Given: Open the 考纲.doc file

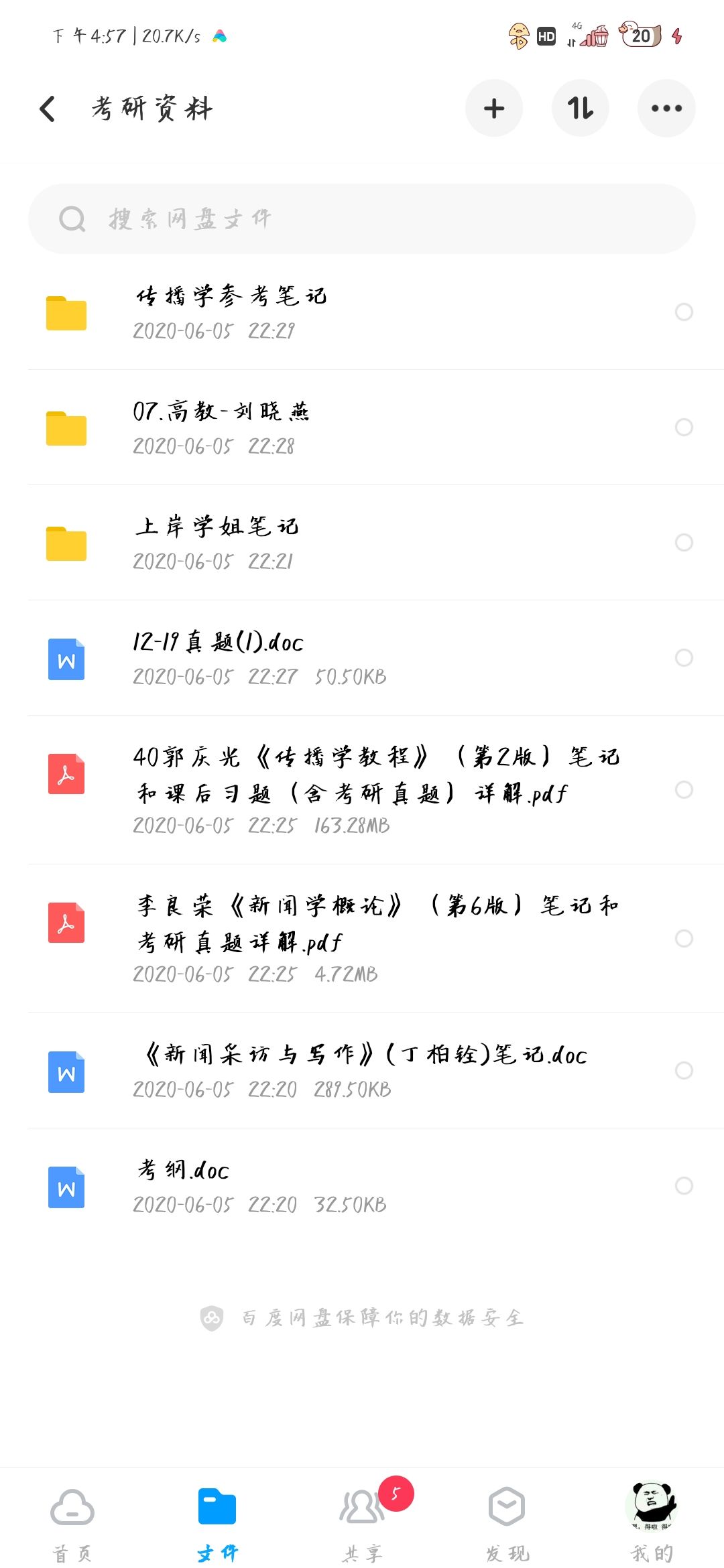Looking at the screenshot, I should pyautogui.click(x=362, y=1186).
